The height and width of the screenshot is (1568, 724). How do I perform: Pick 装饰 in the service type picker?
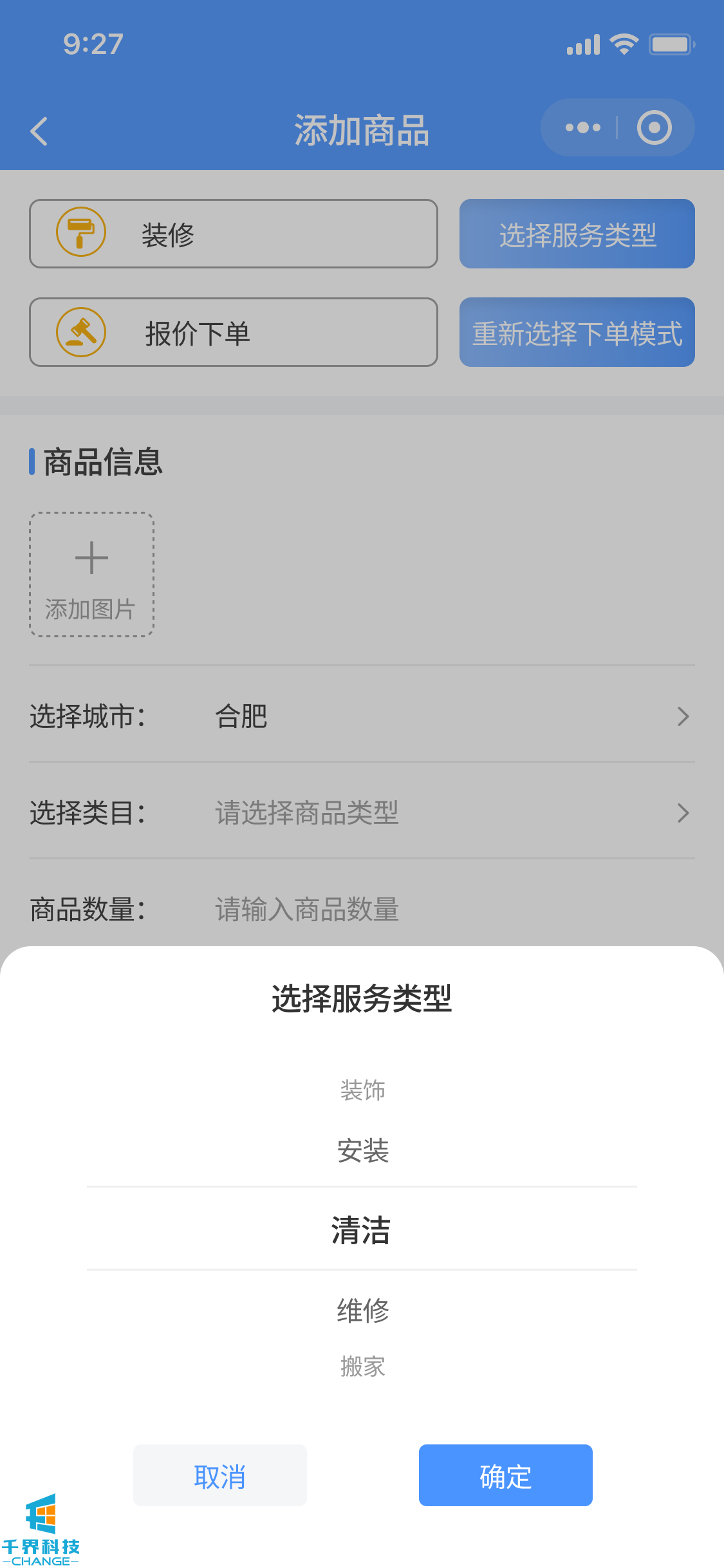tap(362, 1090)
